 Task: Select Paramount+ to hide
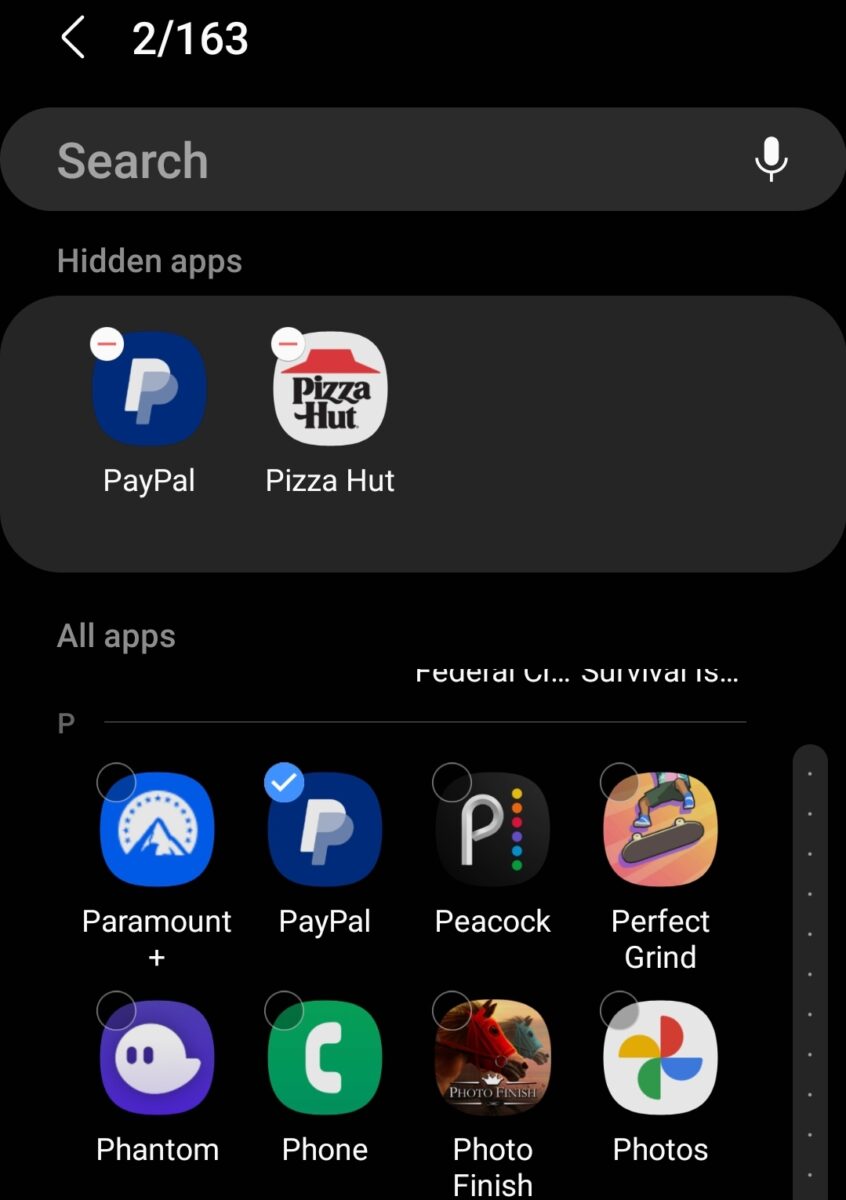tap(156, 830)
